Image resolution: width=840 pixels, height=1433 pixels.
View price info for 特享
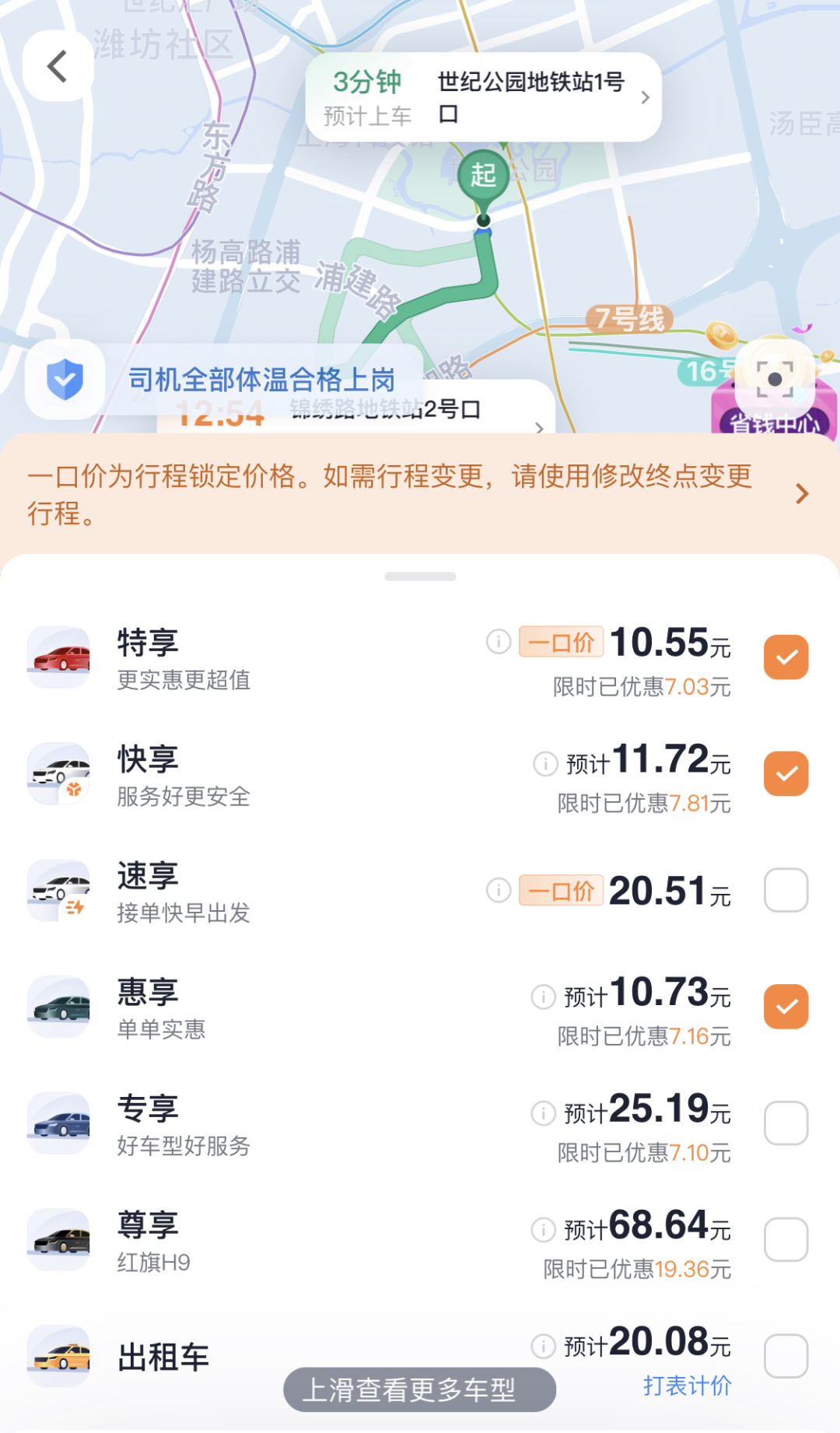499,642
